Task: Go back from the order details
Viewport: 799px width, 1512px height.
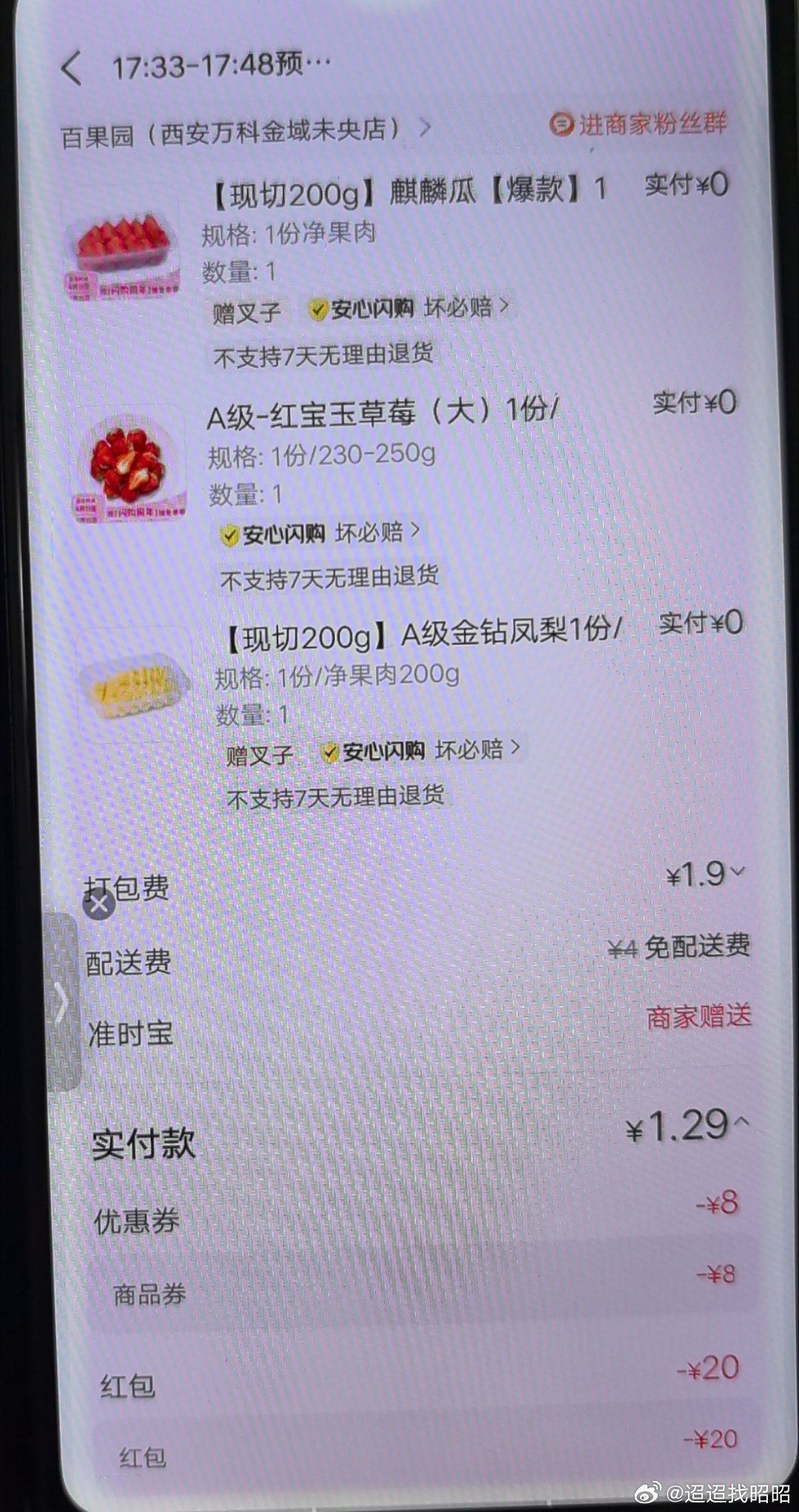Action: pyautogui.click(x=72, y=69)
